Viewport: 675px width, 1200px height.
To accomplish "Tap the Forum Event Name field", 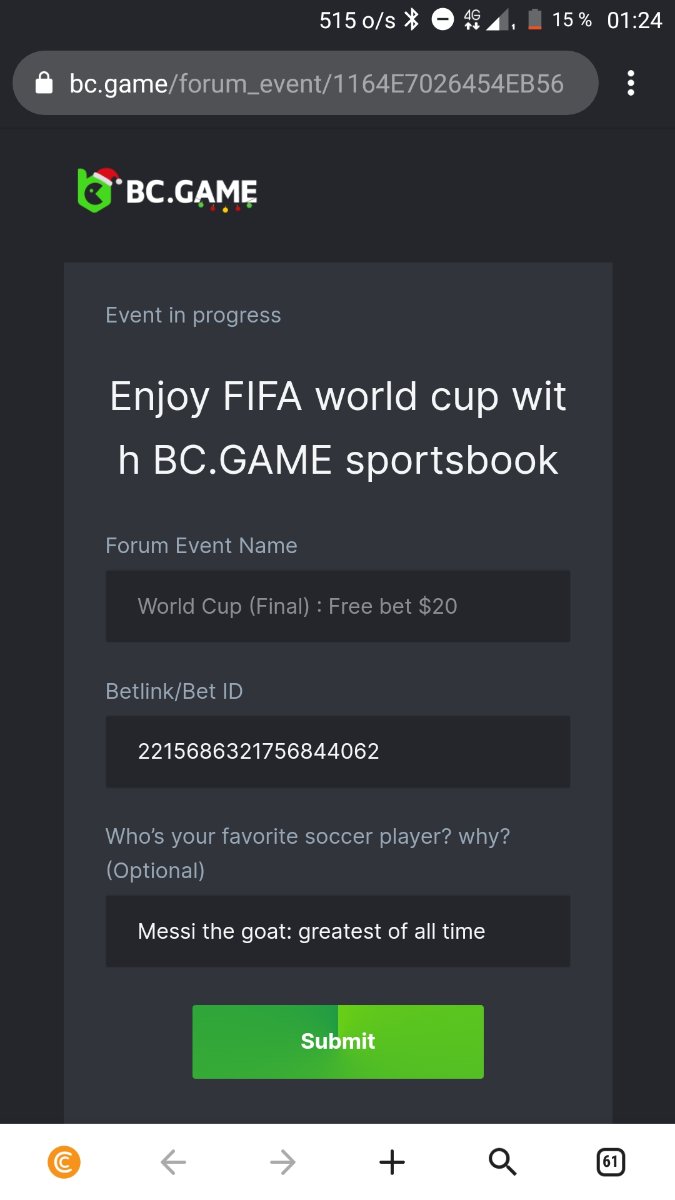I will 337,606.
